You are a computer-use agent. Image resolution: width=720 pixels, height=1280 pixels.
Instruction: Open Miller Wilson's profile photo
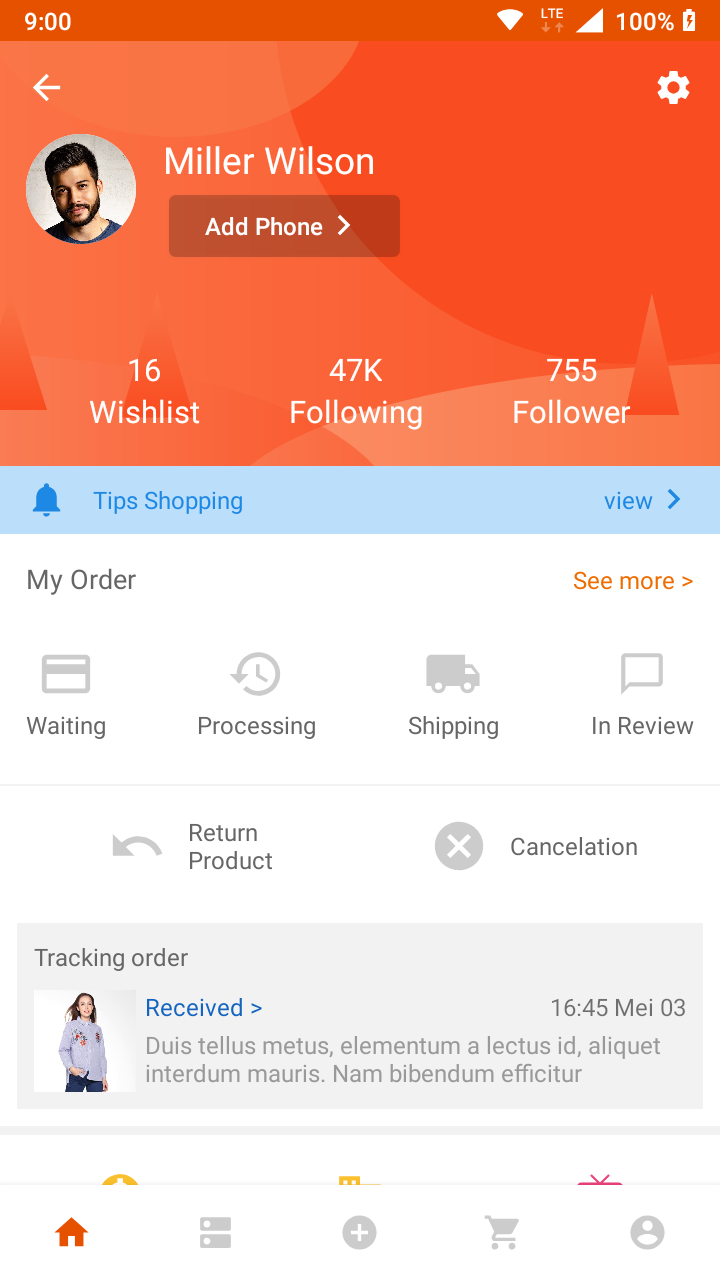tap(81, 189)
